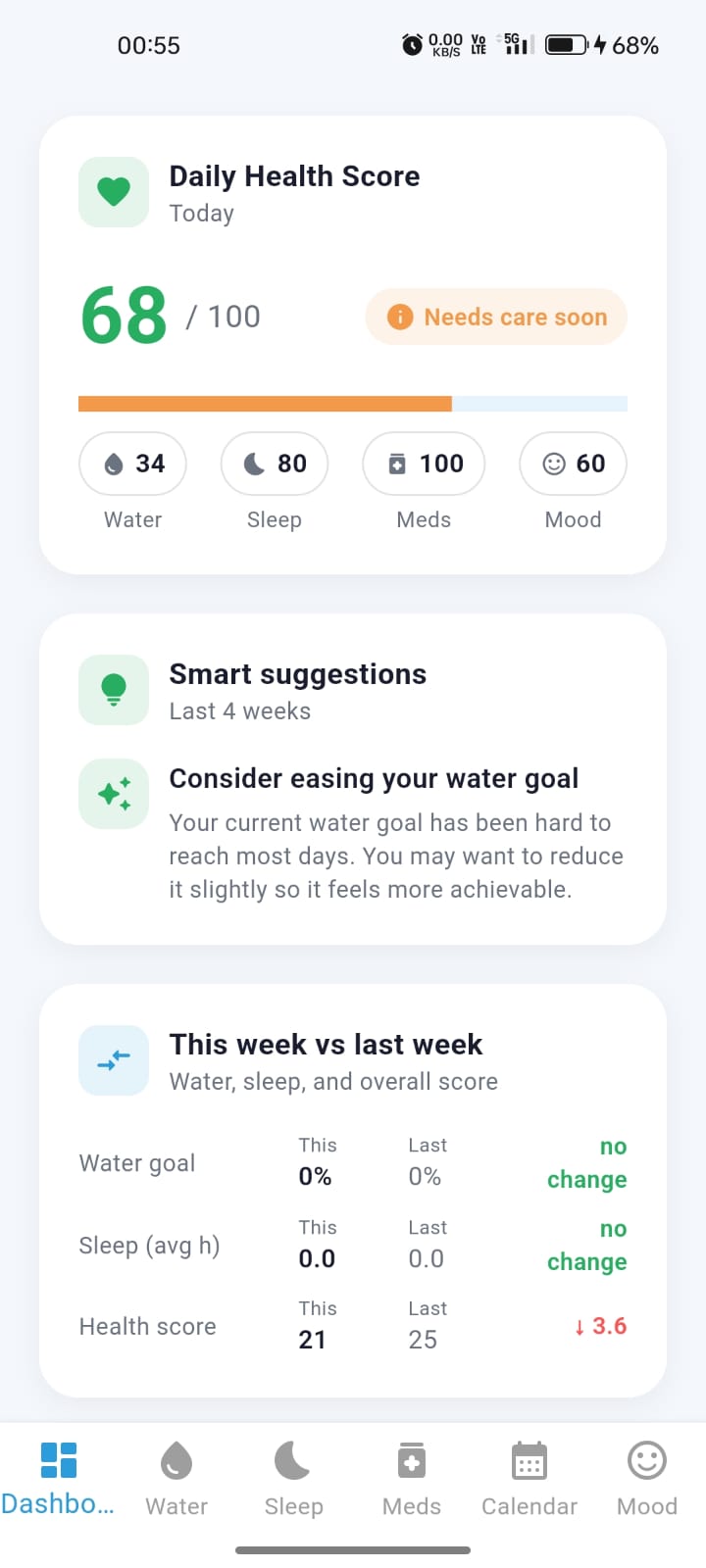Select the Water droplet icon in bottom navigation
706x1568 pixels.
point(176,1460)
